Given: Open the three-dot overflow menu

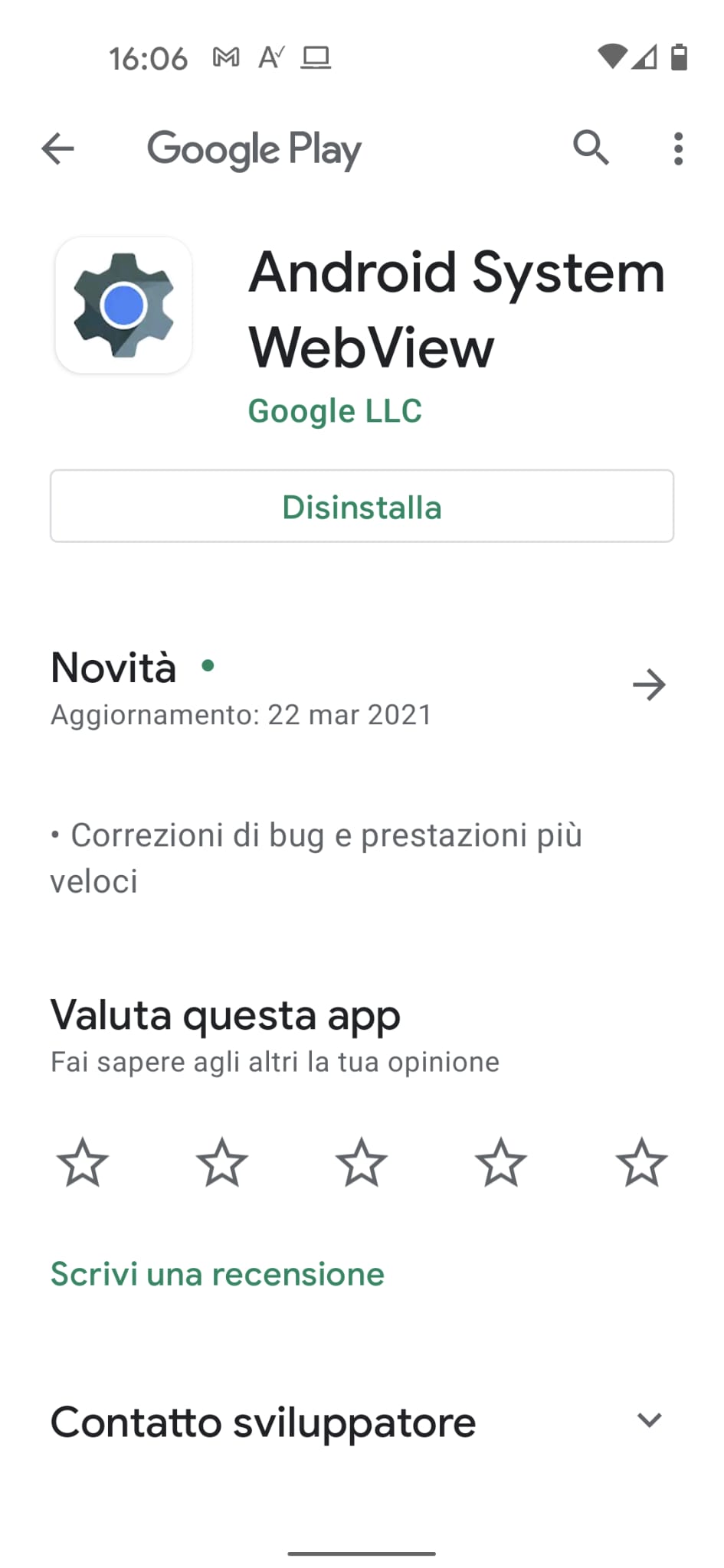Looking at the screenshot, I should 678,149.
